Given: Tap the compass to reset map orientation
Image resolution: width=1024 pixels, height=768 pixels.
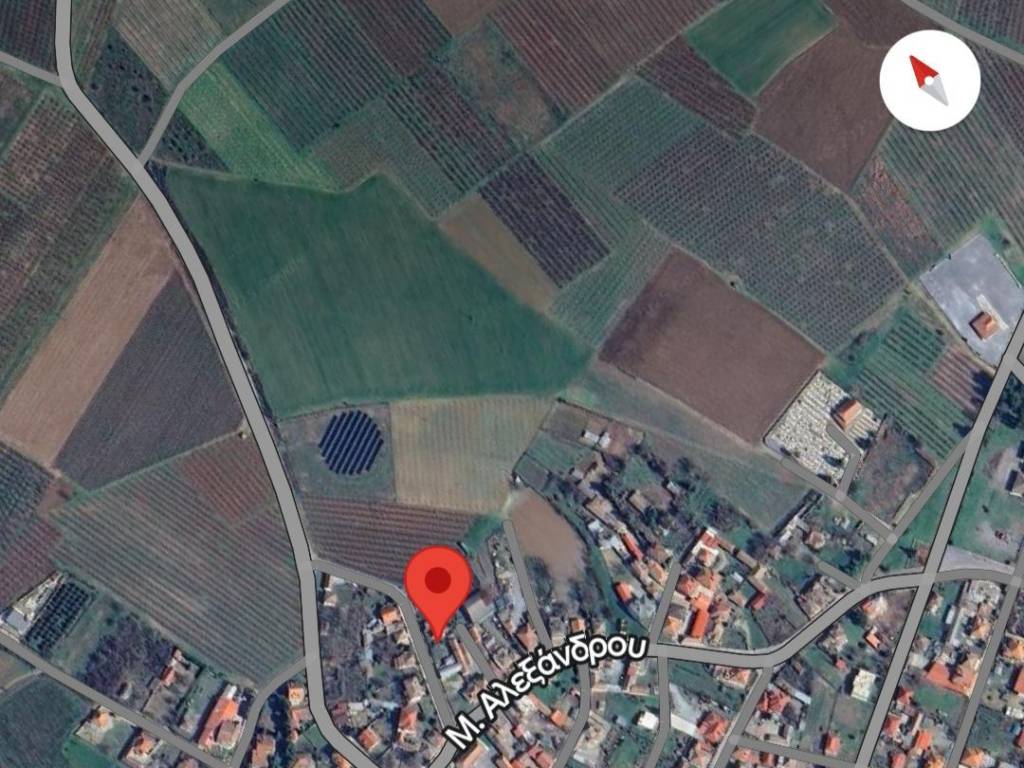Looking at the screenshot, I should click(928, 80).
